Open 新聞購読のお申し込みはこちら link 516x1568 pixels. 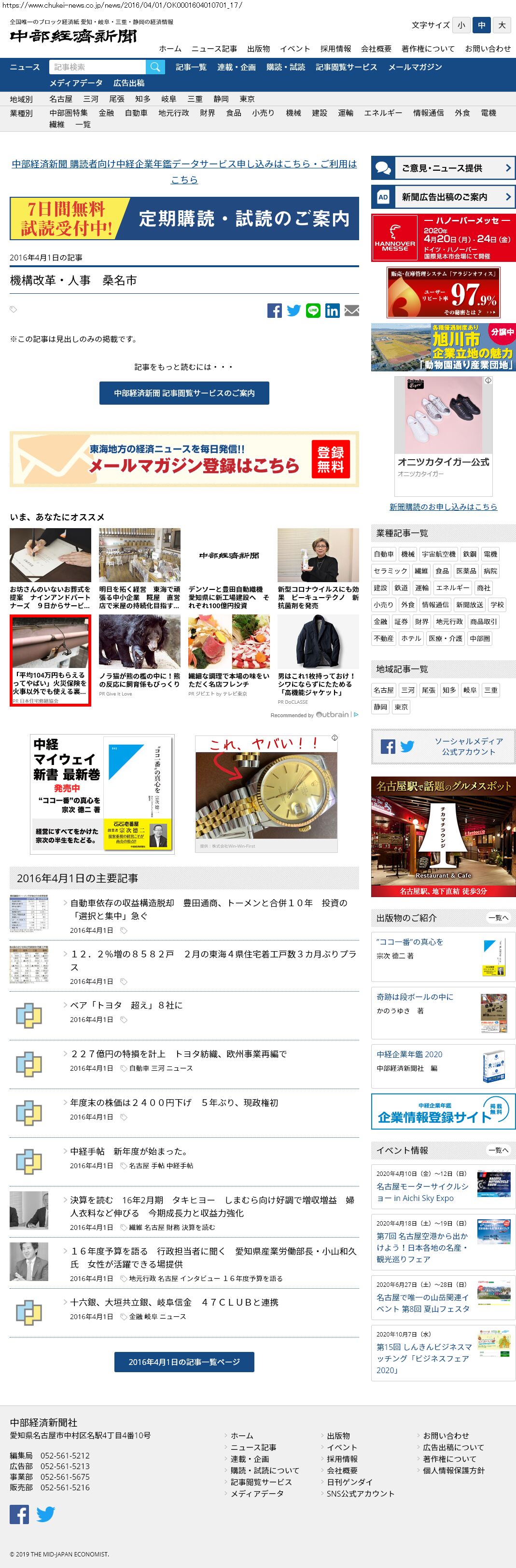point(443,506)
